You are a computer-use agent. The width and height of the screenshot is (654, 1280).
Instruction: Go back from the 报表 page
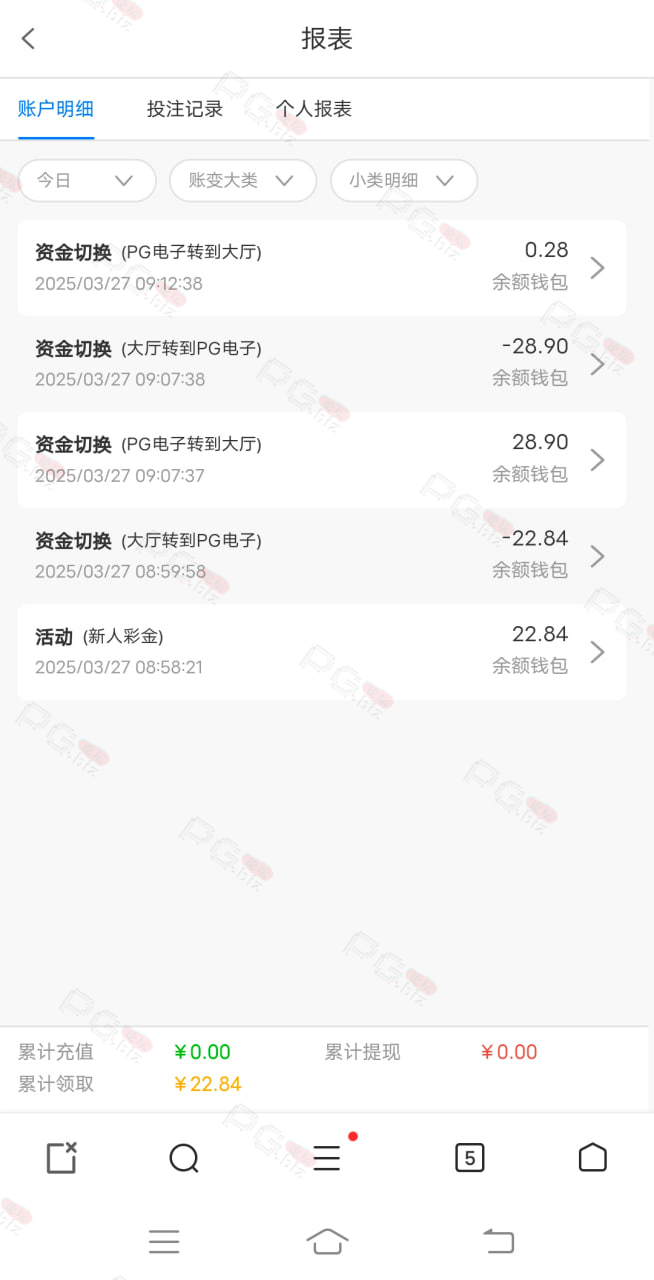click(28, 39)
